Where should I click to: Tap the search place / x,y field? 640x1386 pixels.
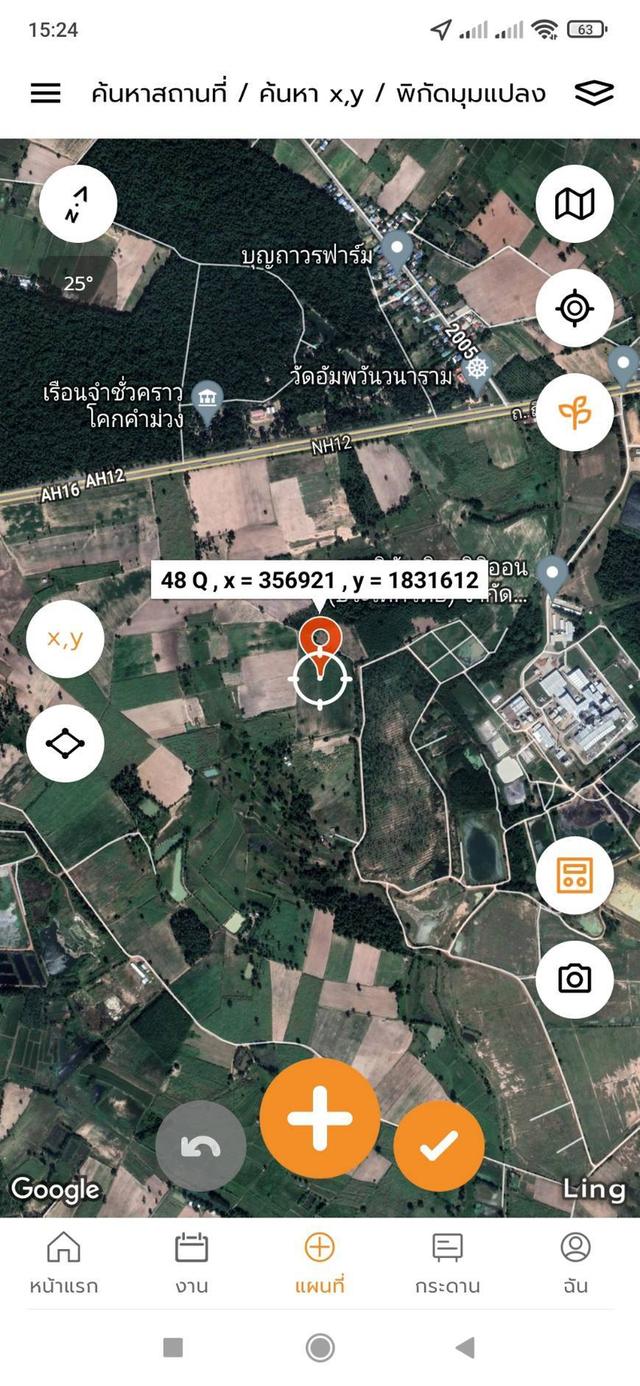tap(318, 94)
